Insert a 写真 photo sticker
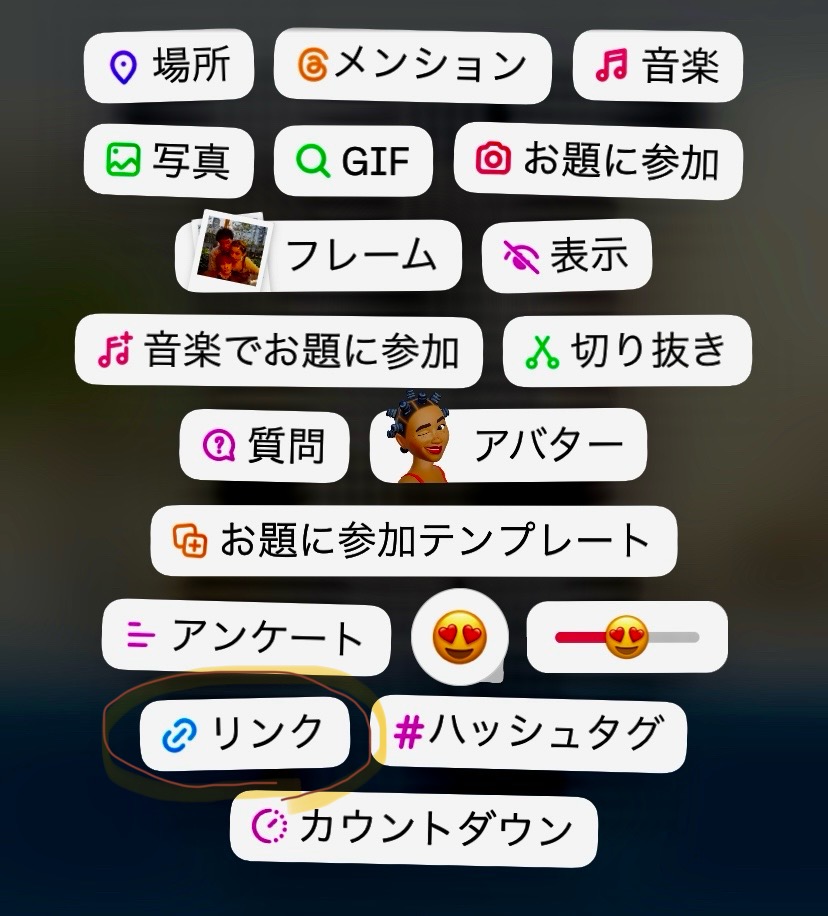This screenshot has height=916, width=828. tap(169, 160)
